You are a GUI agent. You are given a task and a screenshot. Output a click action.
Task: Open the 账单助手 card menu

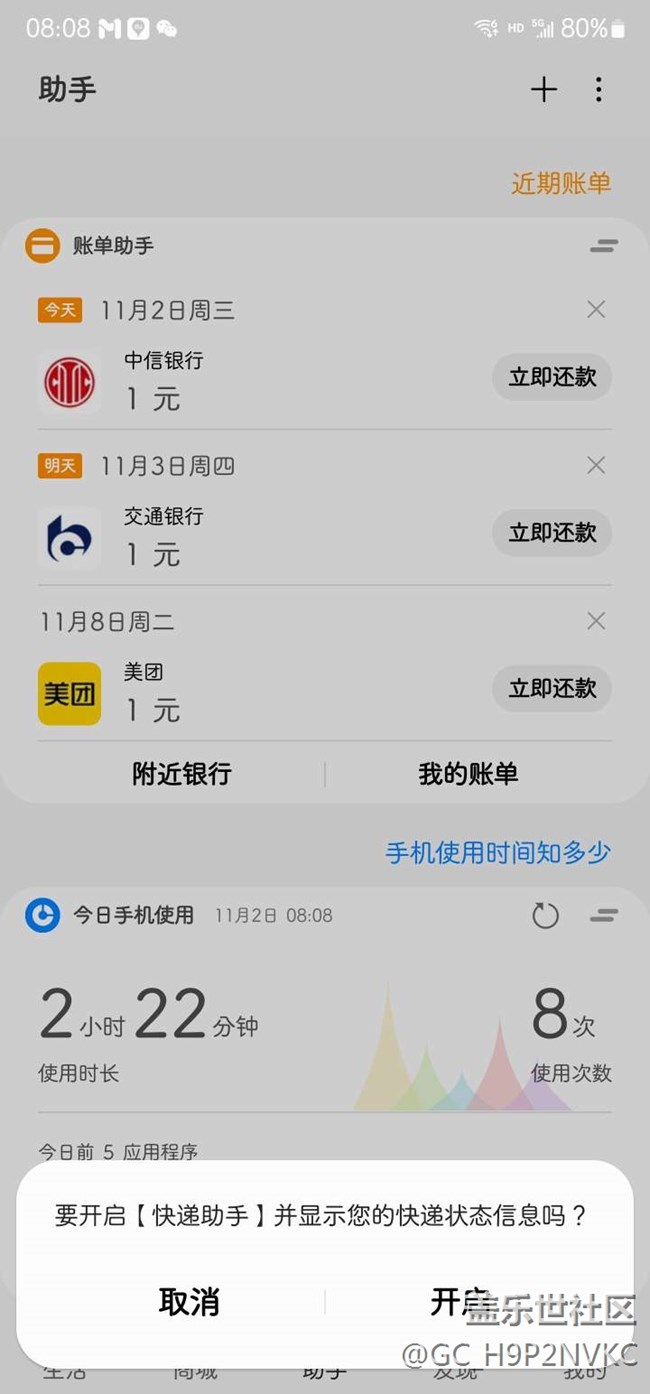coord(603,245)
